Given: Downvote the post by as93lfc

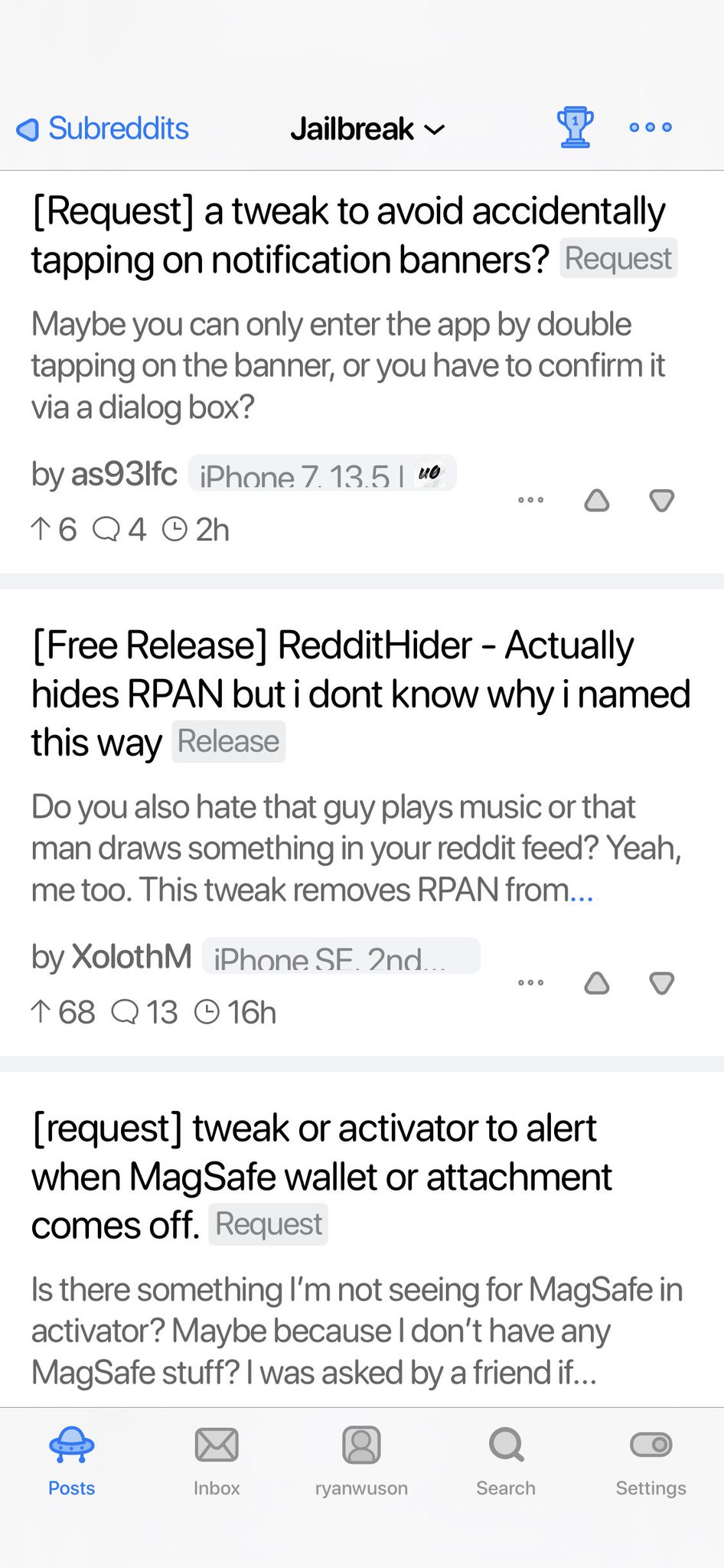Looking at the screenshot, I should (x=661, y=500).
